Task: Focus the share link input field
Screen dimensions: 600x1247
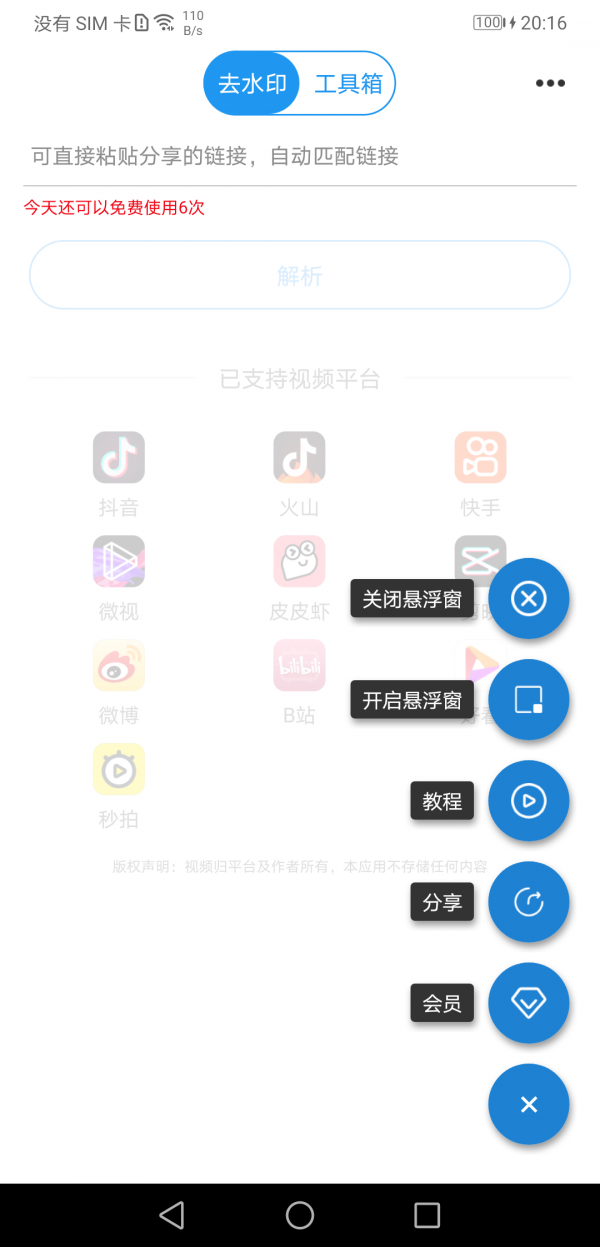Action: (x=300, y=156)
